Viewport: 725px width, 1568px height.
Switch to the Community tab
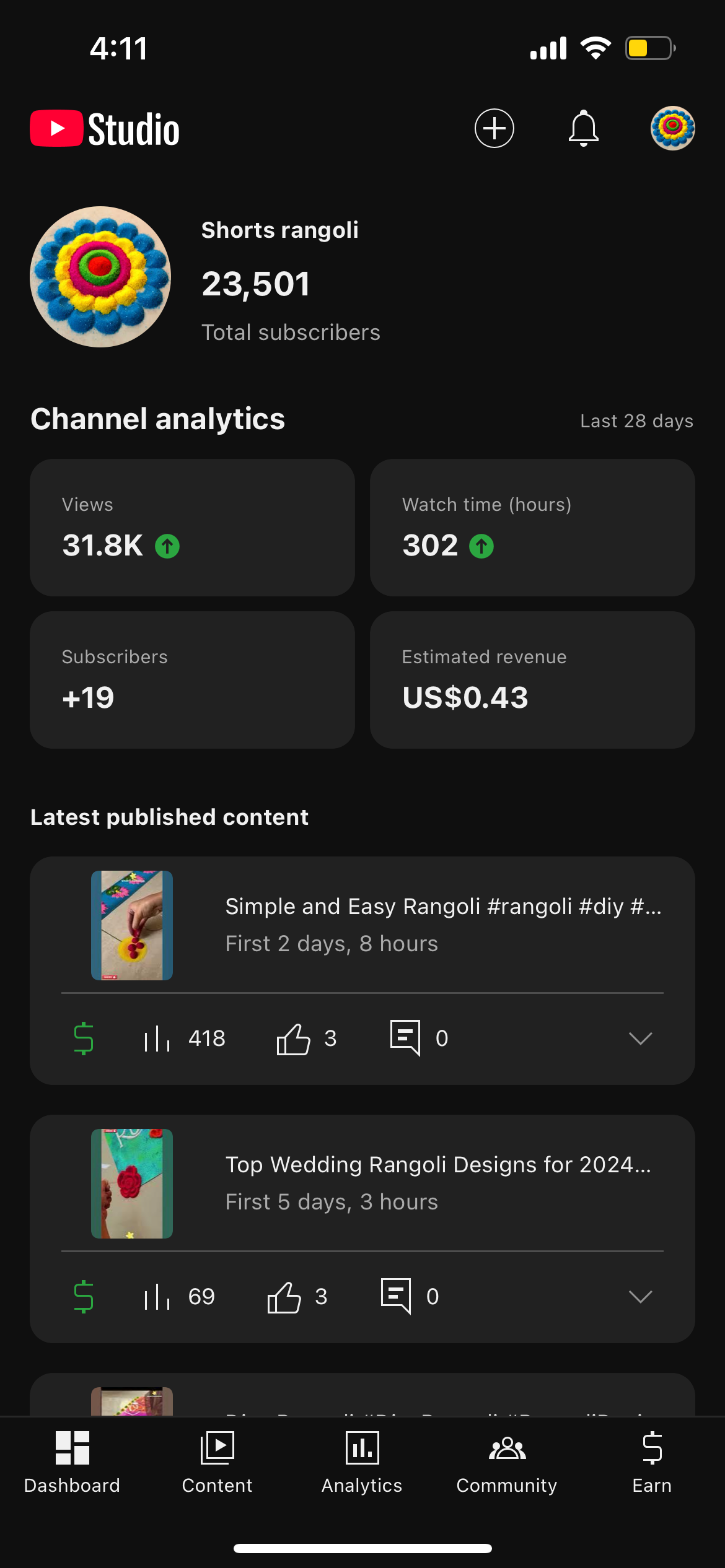pos(507,1461)
